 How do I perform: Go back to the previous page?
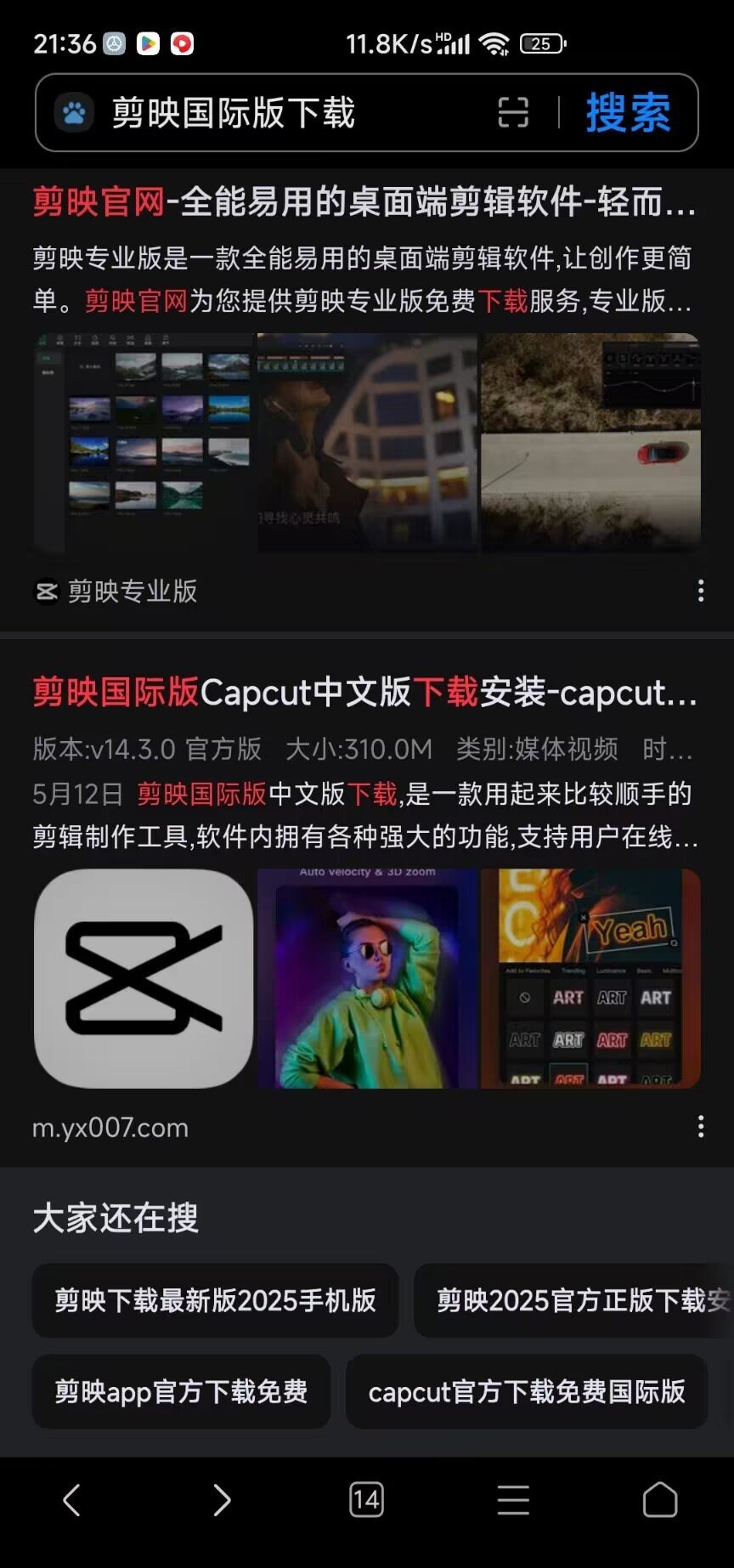point(72,1500)
